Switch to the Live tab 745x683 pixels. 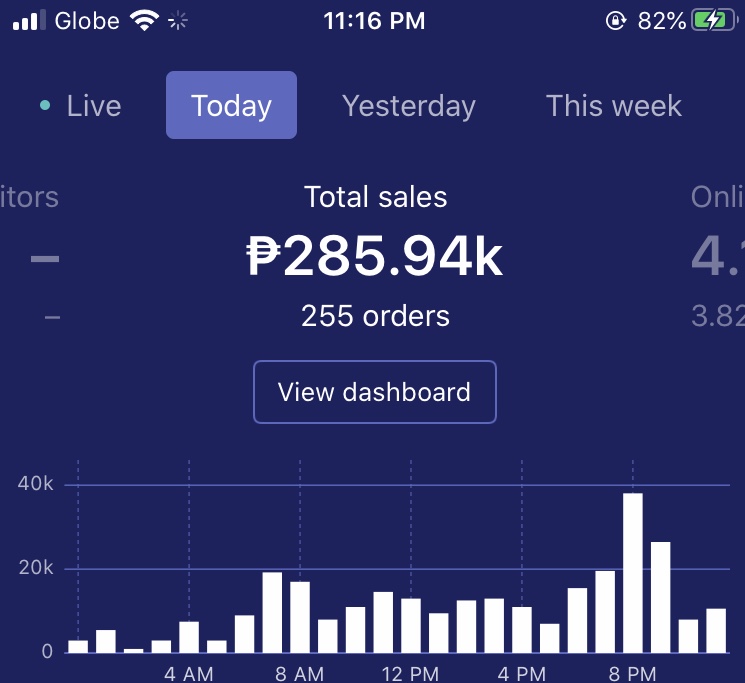82,106
